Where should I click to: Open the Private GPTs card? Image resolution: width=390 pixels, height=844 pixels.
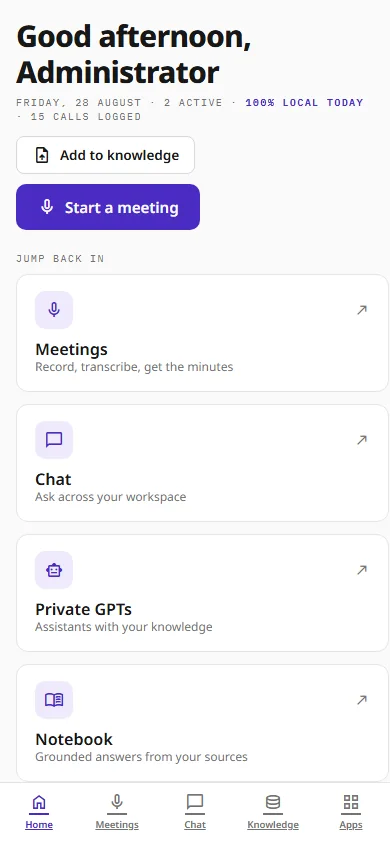click(x=202, y=593)
